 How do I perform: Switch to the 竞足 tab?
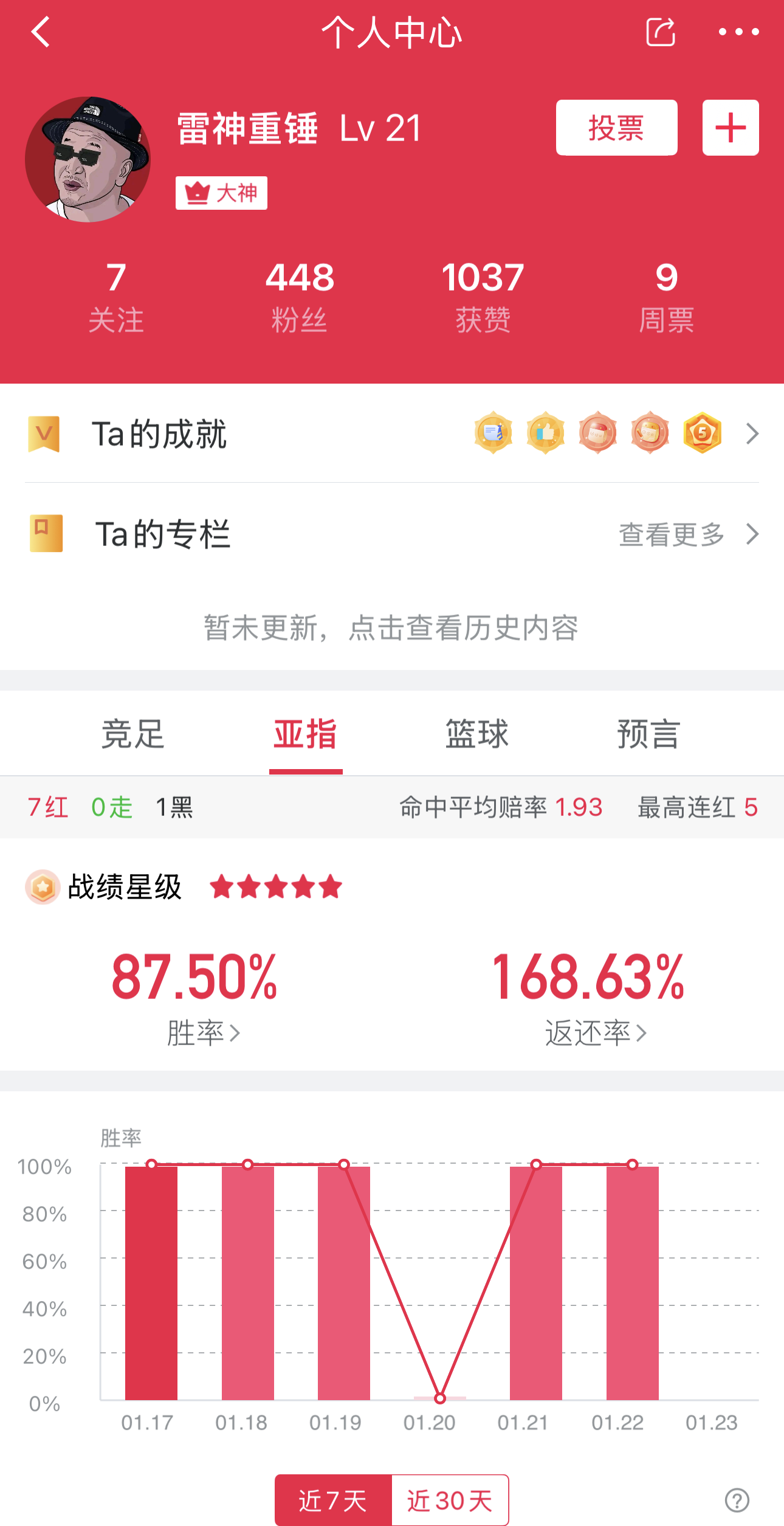133,734
